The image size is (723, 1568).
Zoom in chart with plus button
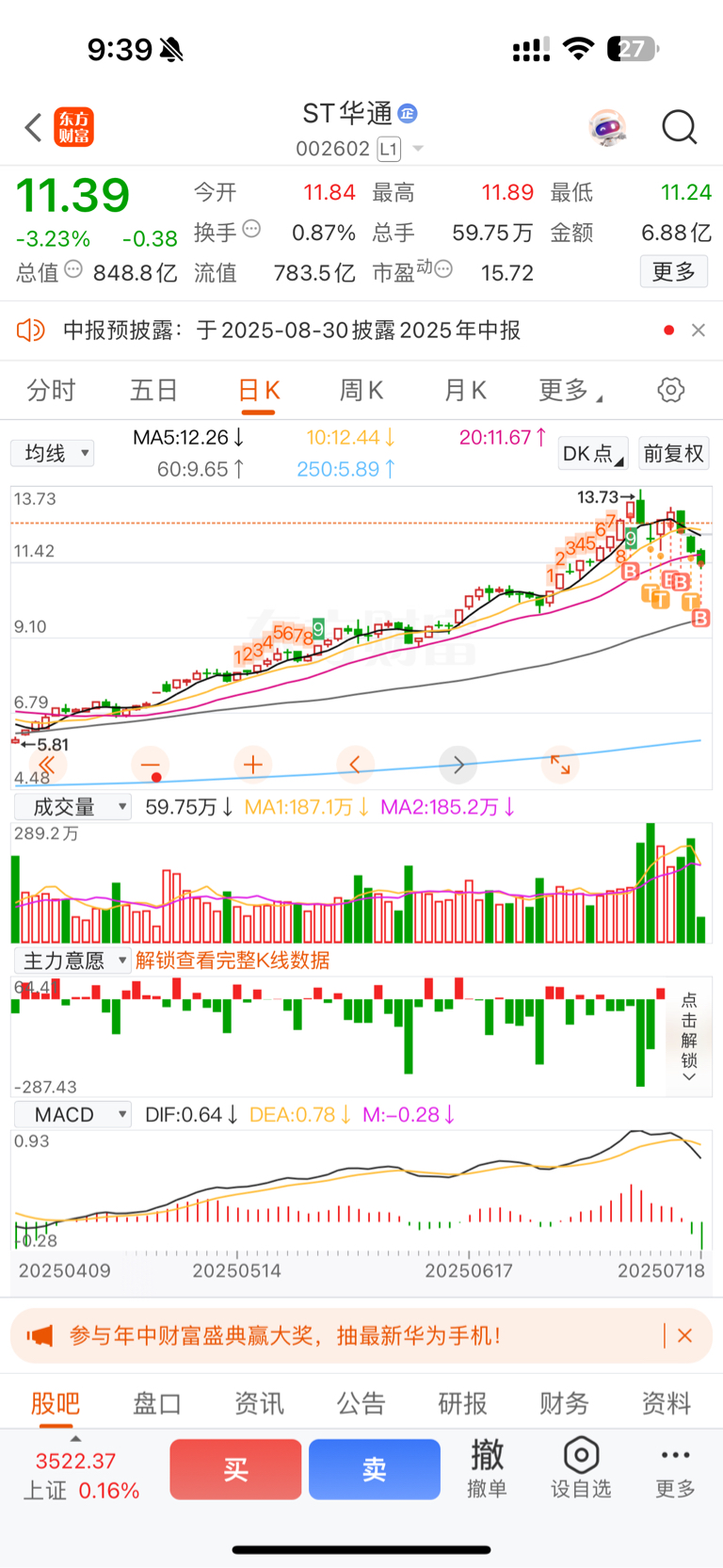pos(252,765)
